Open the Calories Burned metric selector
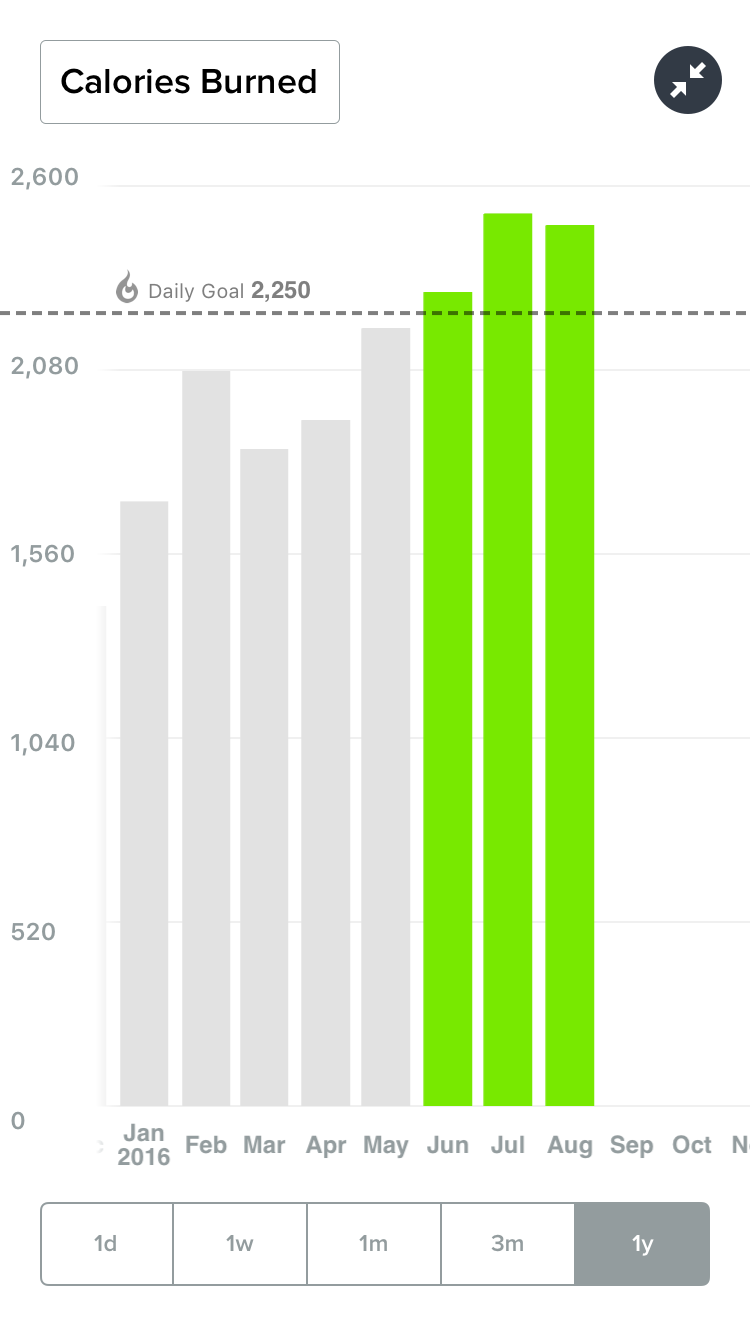This screenshot has height=1334, width=750. [x=190, y=82]
